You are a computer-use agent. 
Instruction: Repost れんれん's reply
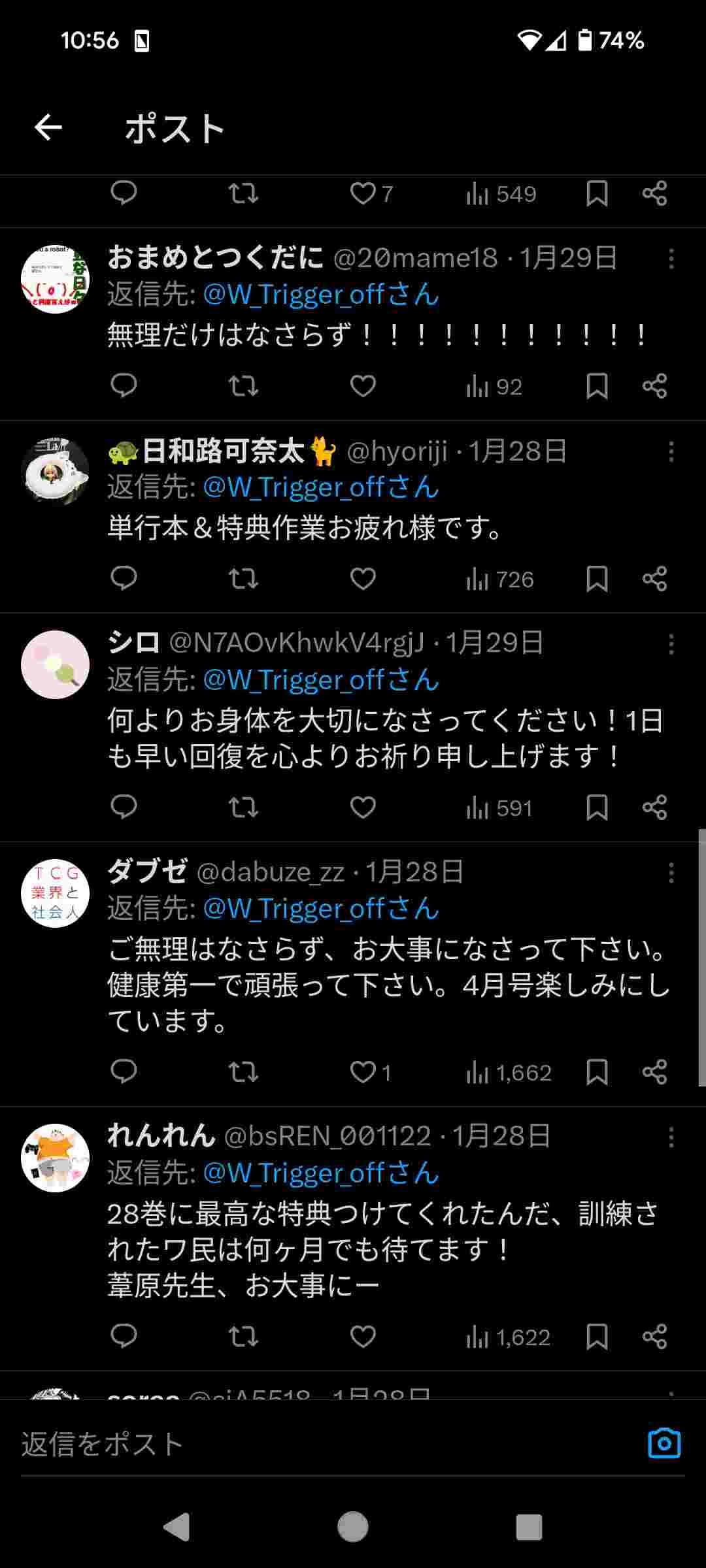243,1337
